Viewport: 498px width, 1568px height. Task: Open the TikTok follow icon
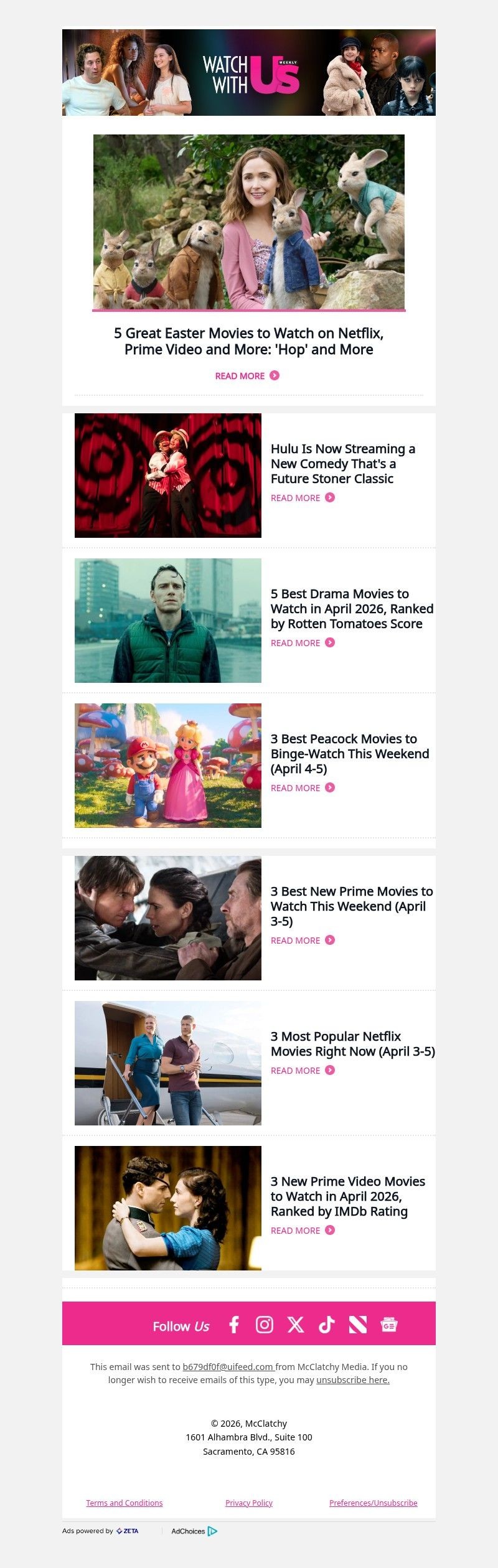[x=327, y=1325]
